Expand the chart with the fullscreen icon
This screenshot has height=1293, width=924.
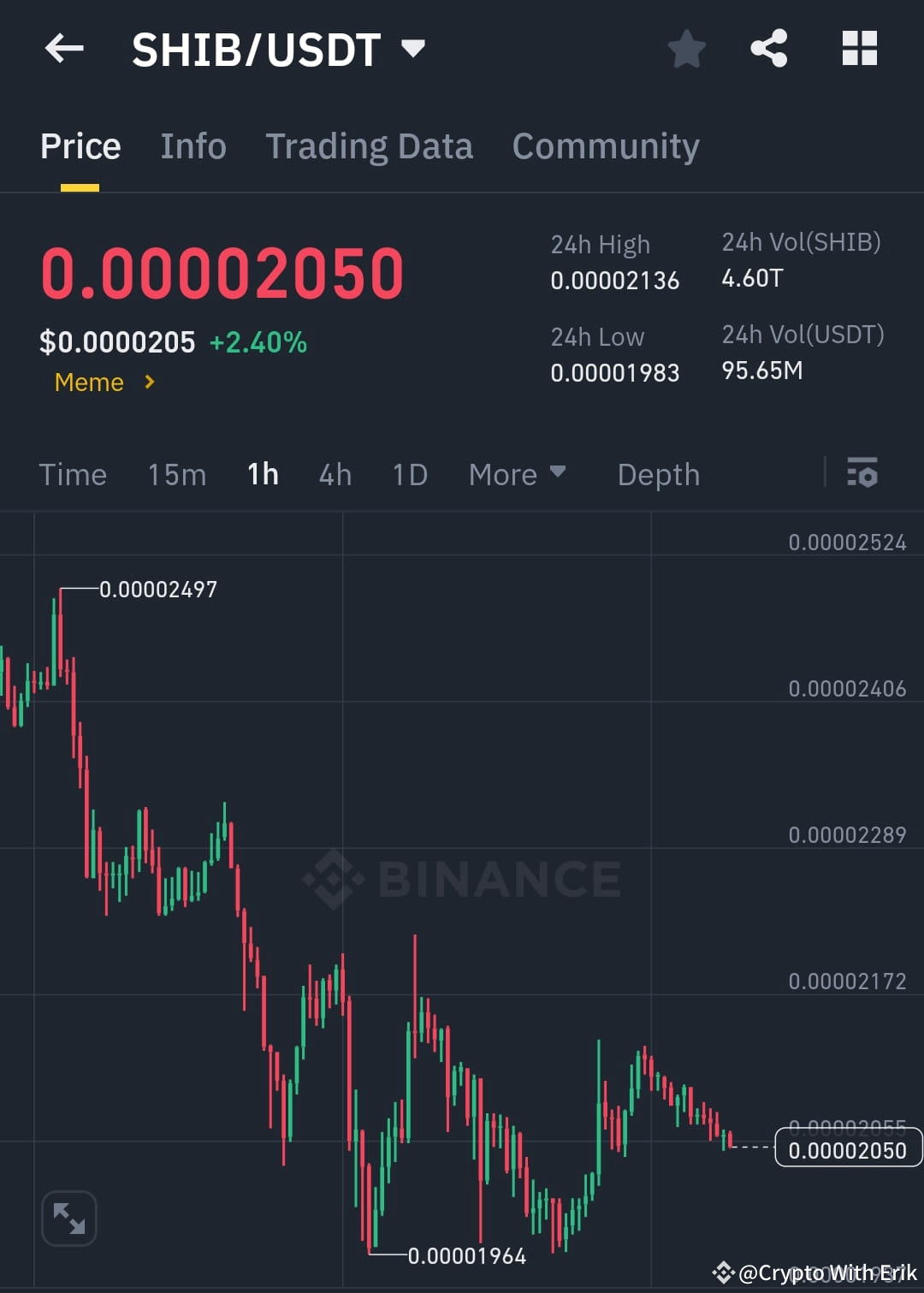point(68,1218)
